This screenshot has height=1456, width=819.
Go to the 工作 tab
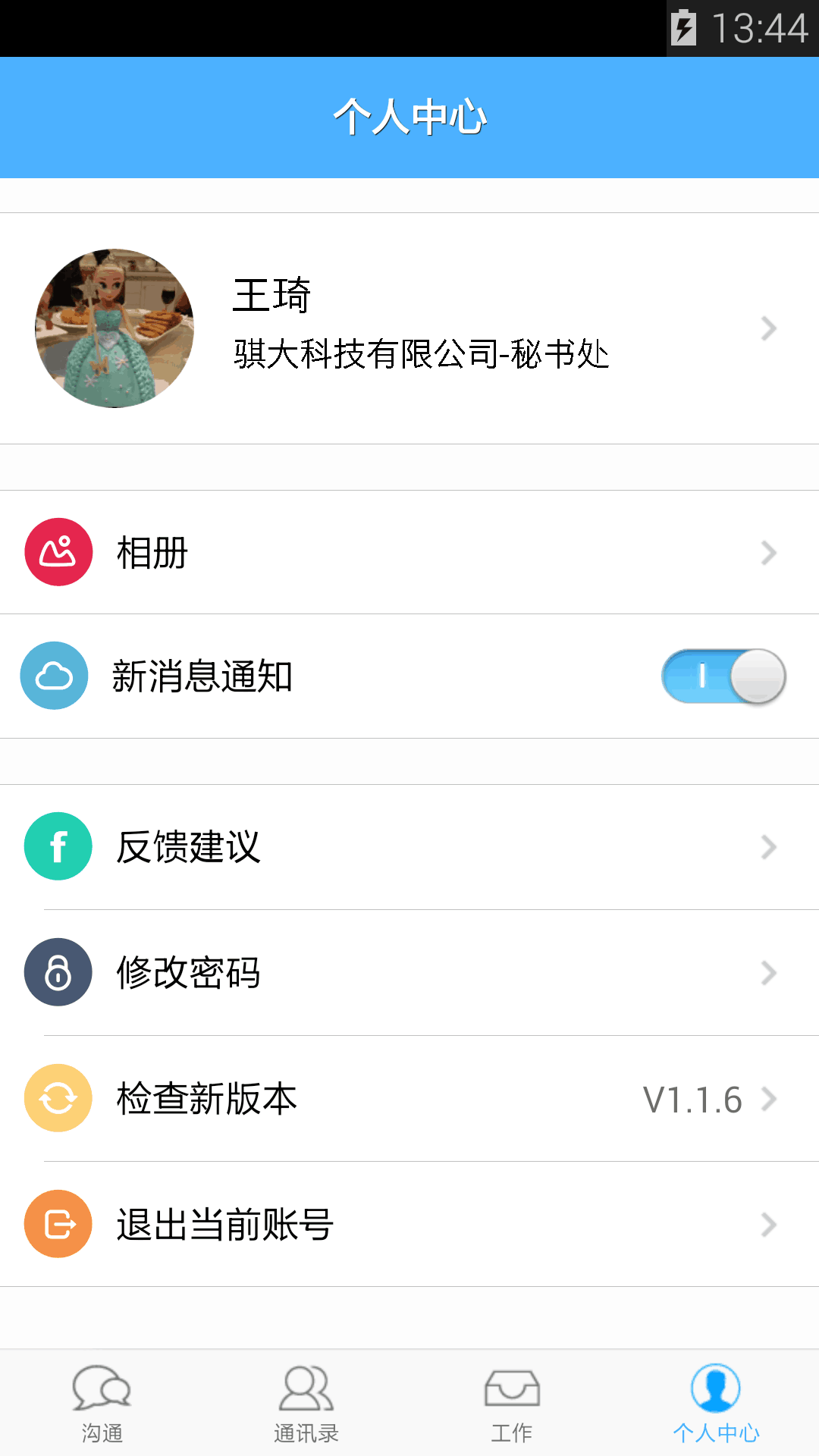512,1404
